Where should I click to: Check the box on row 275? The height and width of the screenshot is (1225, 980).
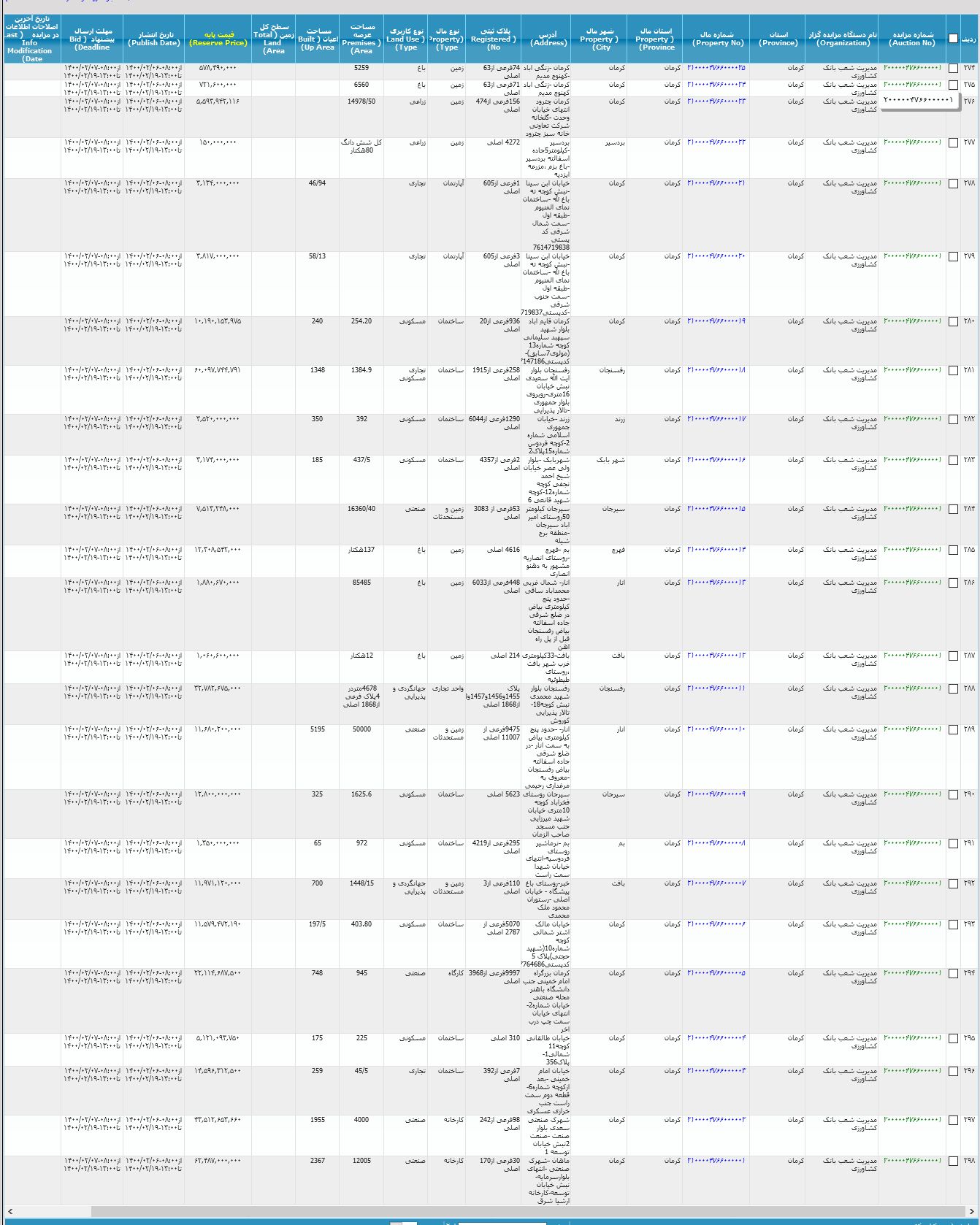pyautogui.click(x=953, y=85)
